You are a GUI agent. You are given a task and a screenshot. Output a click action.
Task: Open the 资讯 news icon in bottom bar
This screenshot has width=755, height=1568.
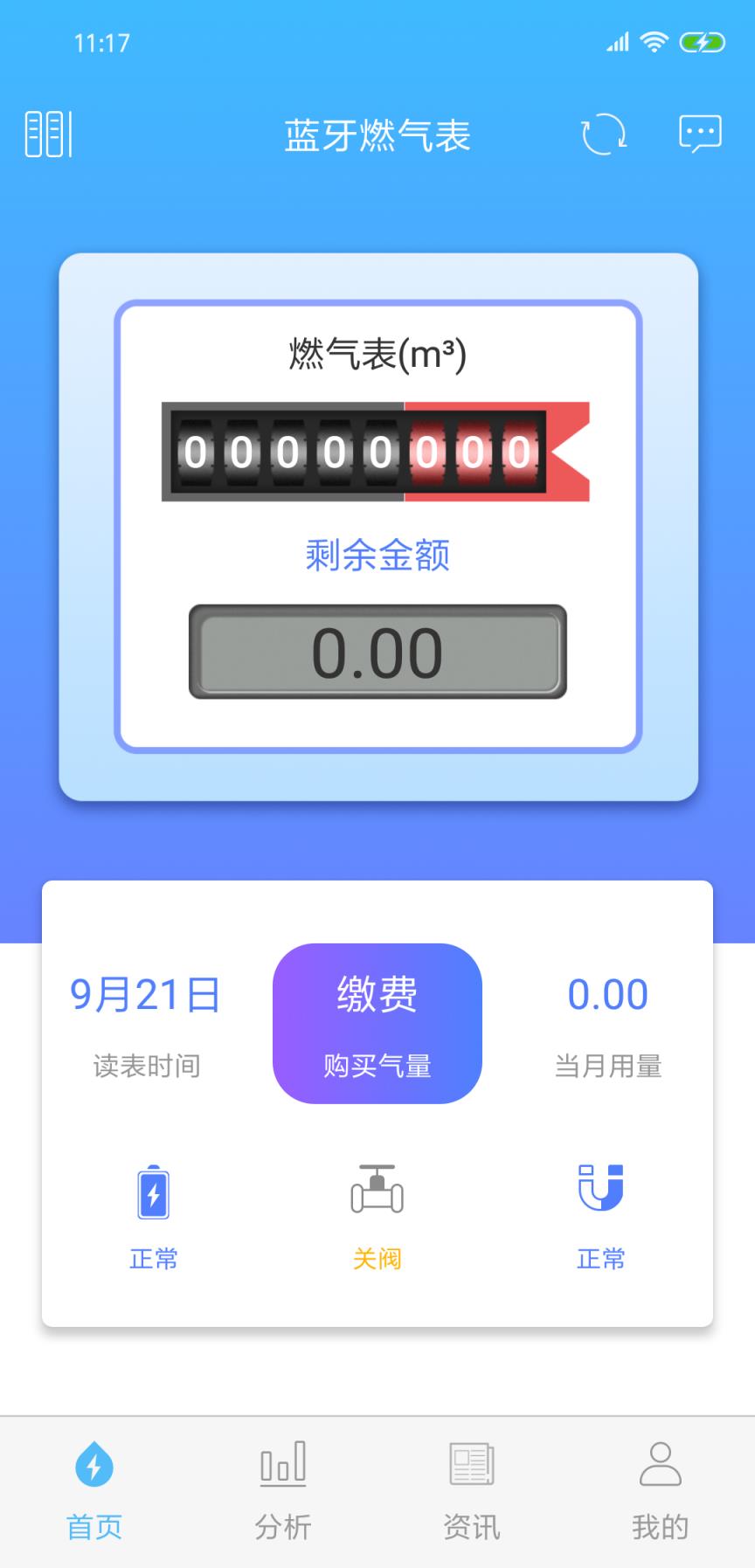pyautogui.click(x=472, y=1463)
